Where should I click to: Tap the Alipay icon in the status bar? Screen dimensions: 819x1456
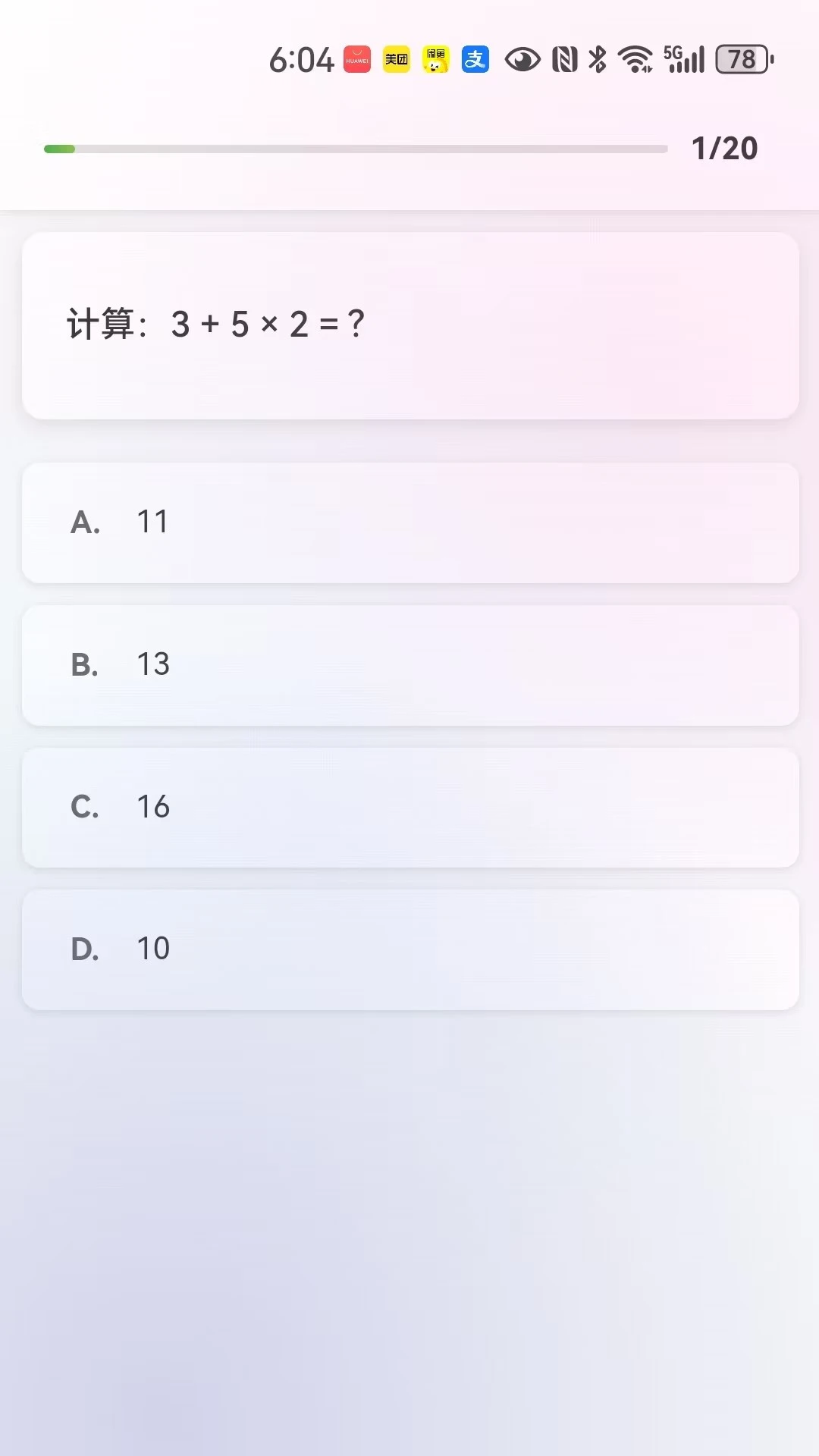pos(475,58)
